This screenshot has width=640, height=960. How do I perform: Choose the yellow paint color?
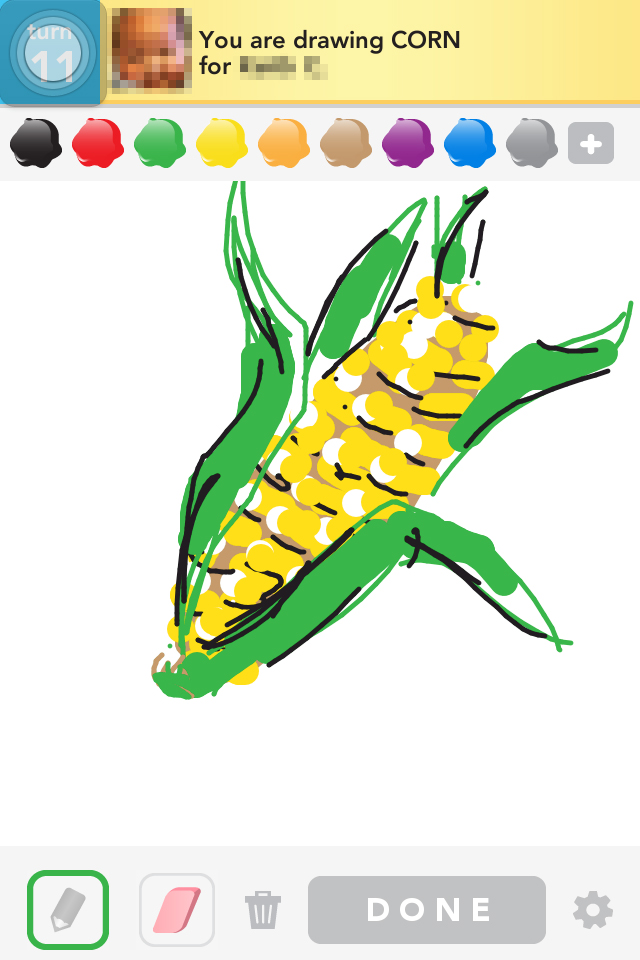[x=221, y=142]
